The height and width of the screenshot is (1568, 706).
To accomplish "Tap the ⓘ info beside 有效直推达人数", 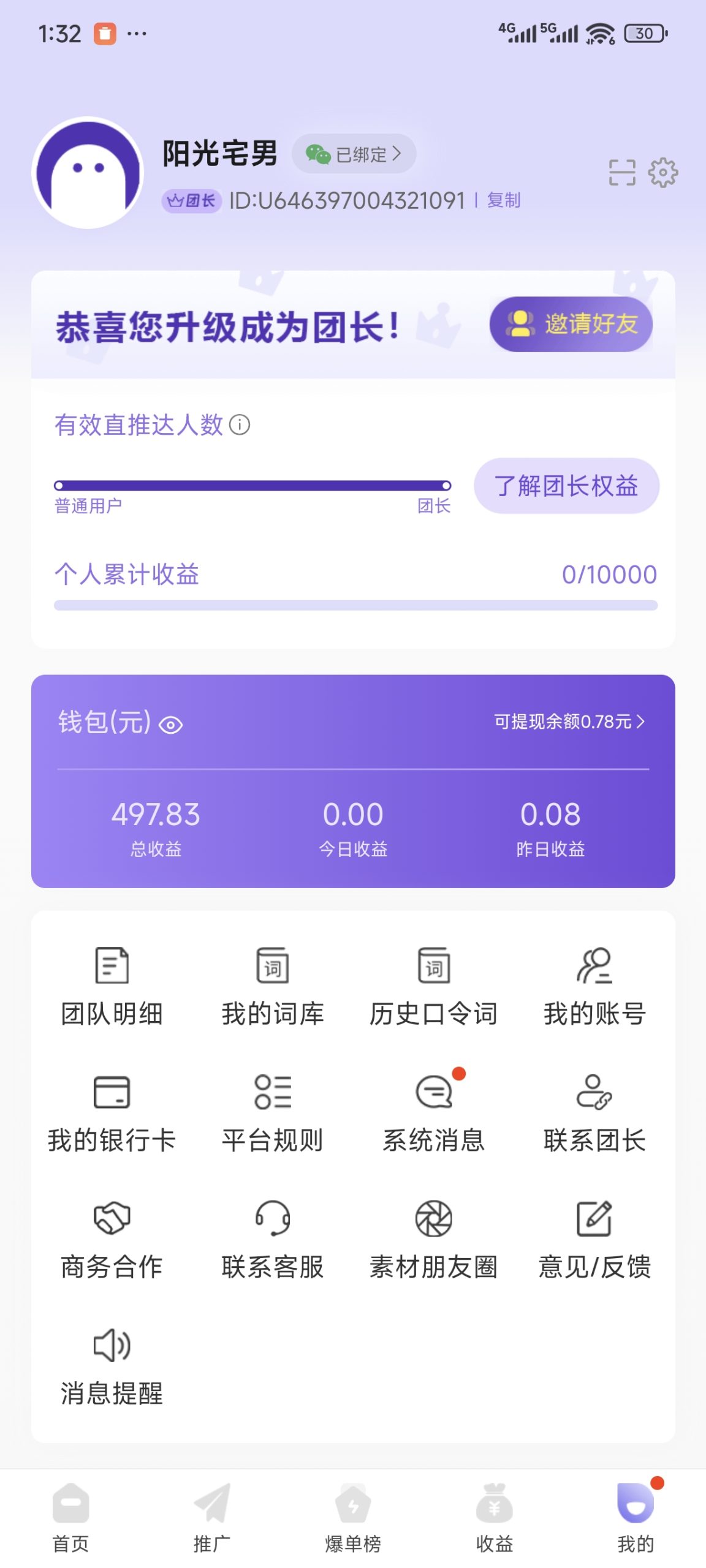I will (x=239, y=426).
